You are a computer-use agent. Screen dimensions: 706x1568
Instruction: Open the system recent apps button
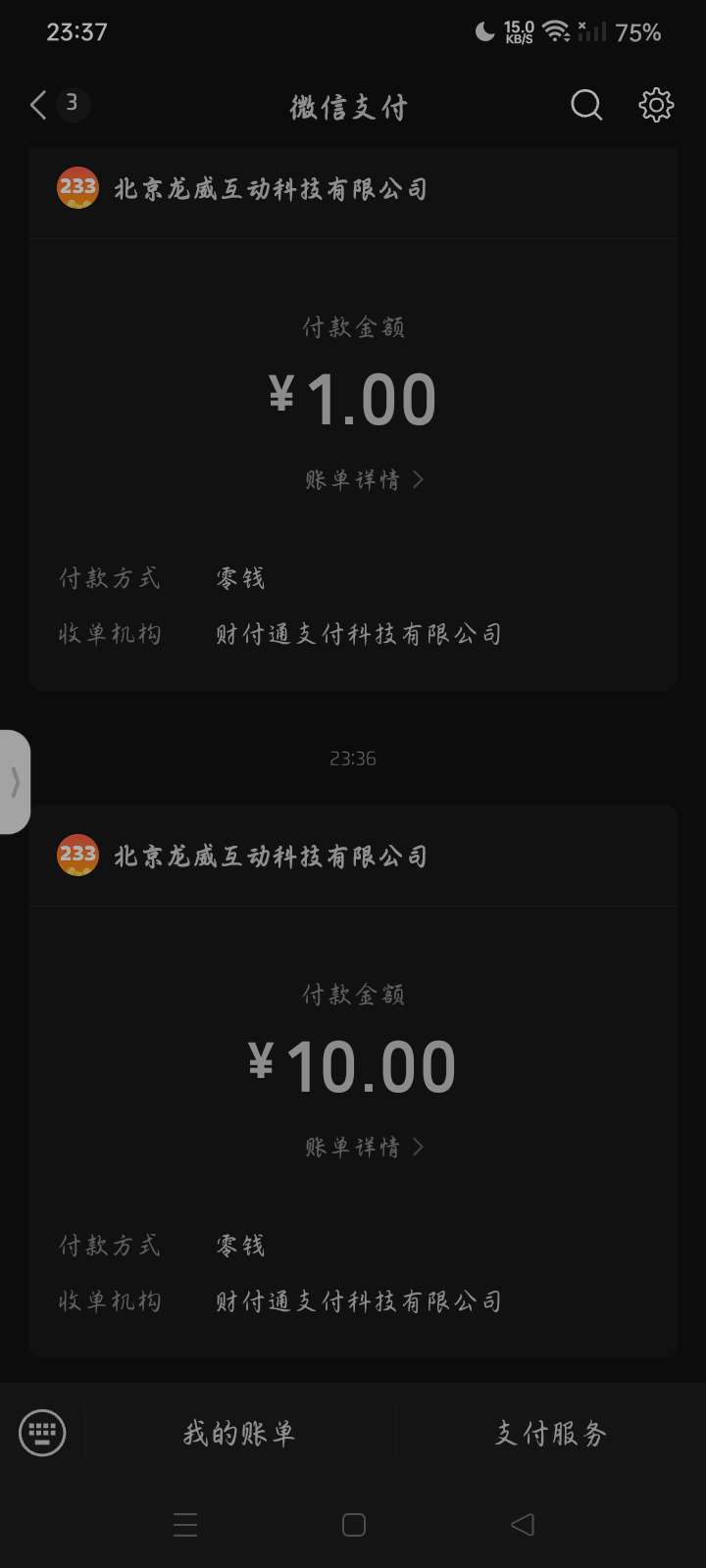pos(185,1524)
